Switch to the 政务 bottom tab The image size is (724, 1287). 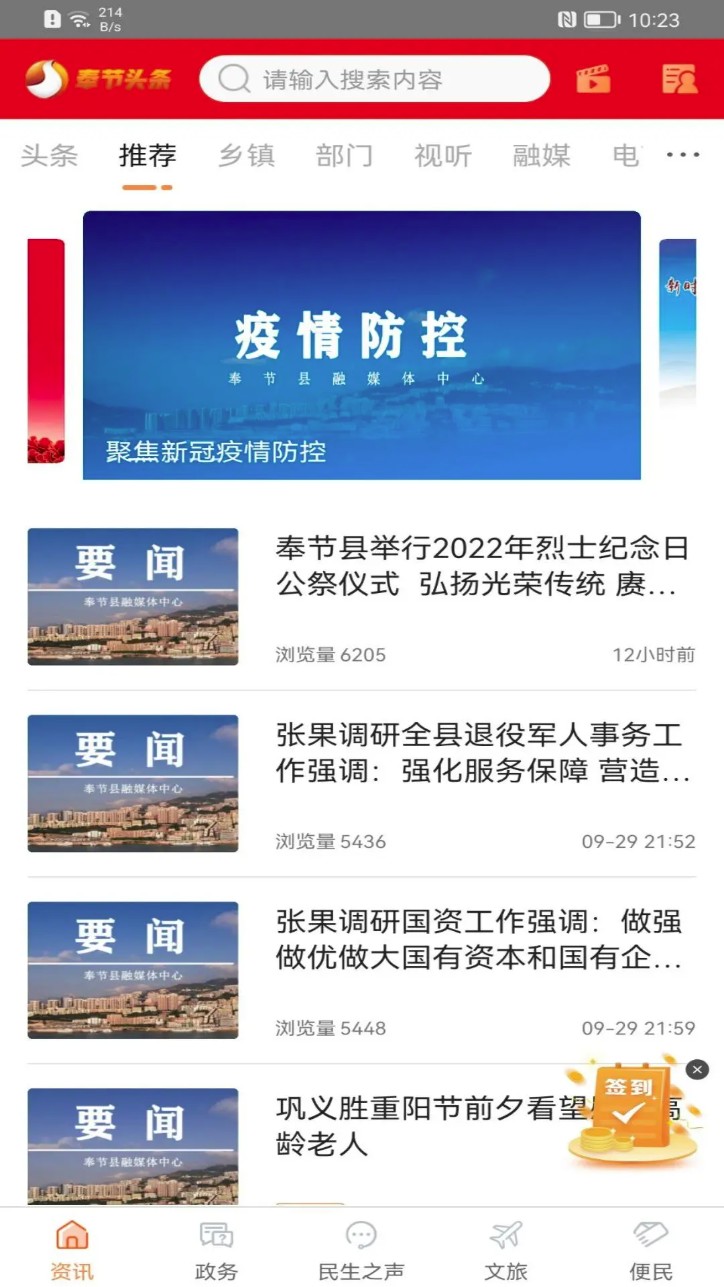(x=216, y=1250)
